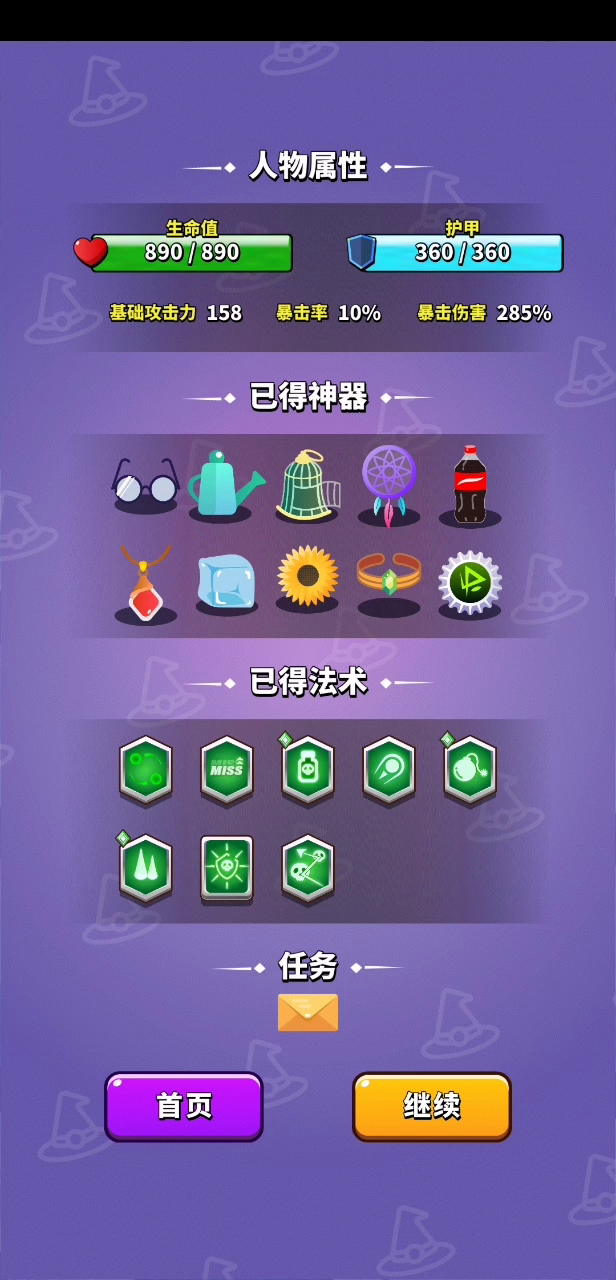
Task: Select the dreamcatcher artifact
Action: [x=388, y=485]
